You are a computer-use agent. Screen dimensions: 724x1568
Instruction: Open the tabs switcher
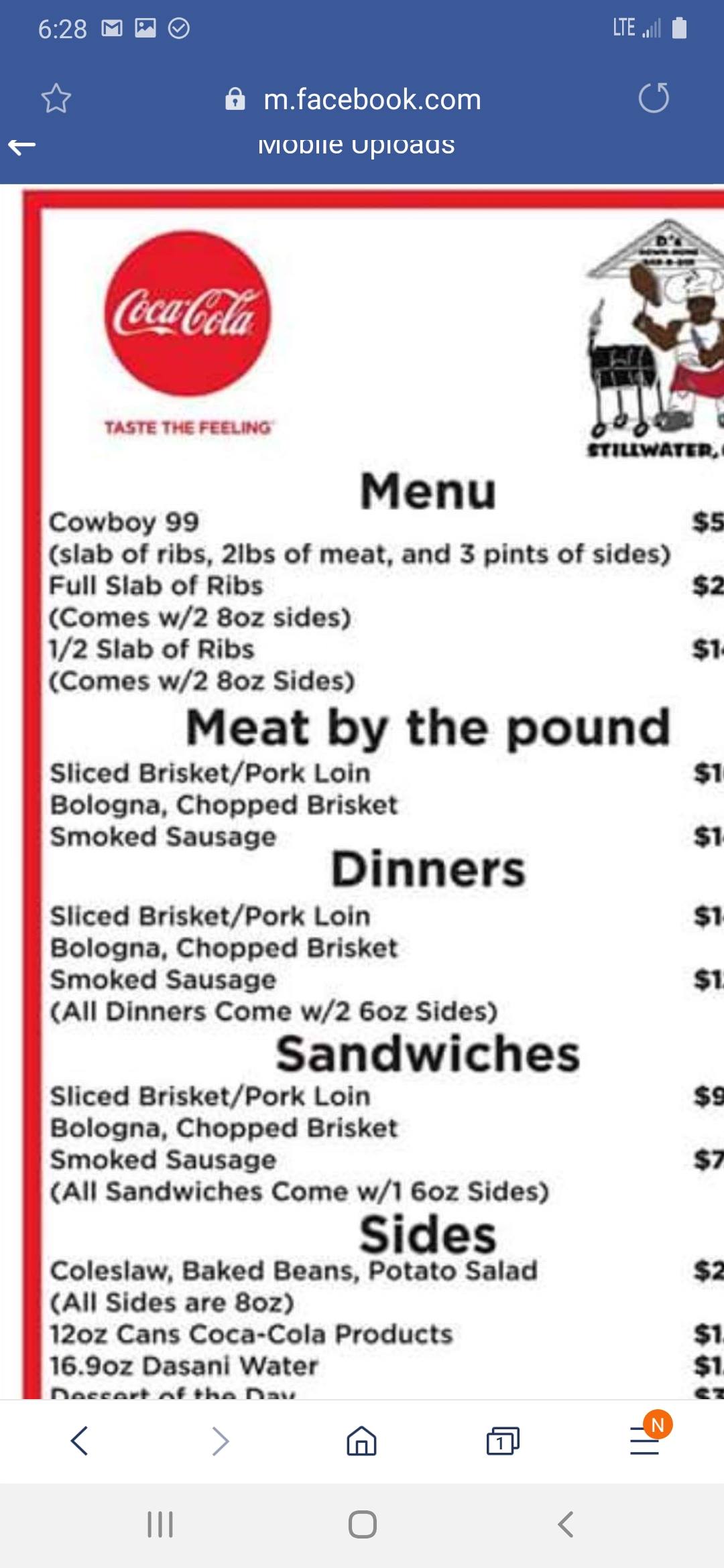[503, 1441]
